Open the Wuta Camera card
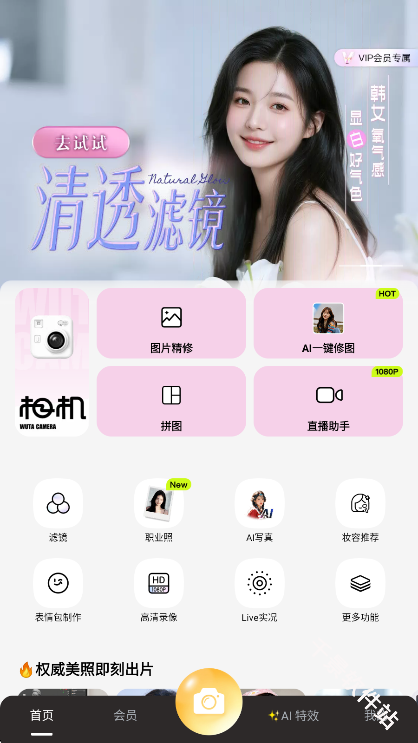This screenshot has width=418, height=743. (52, 362)
